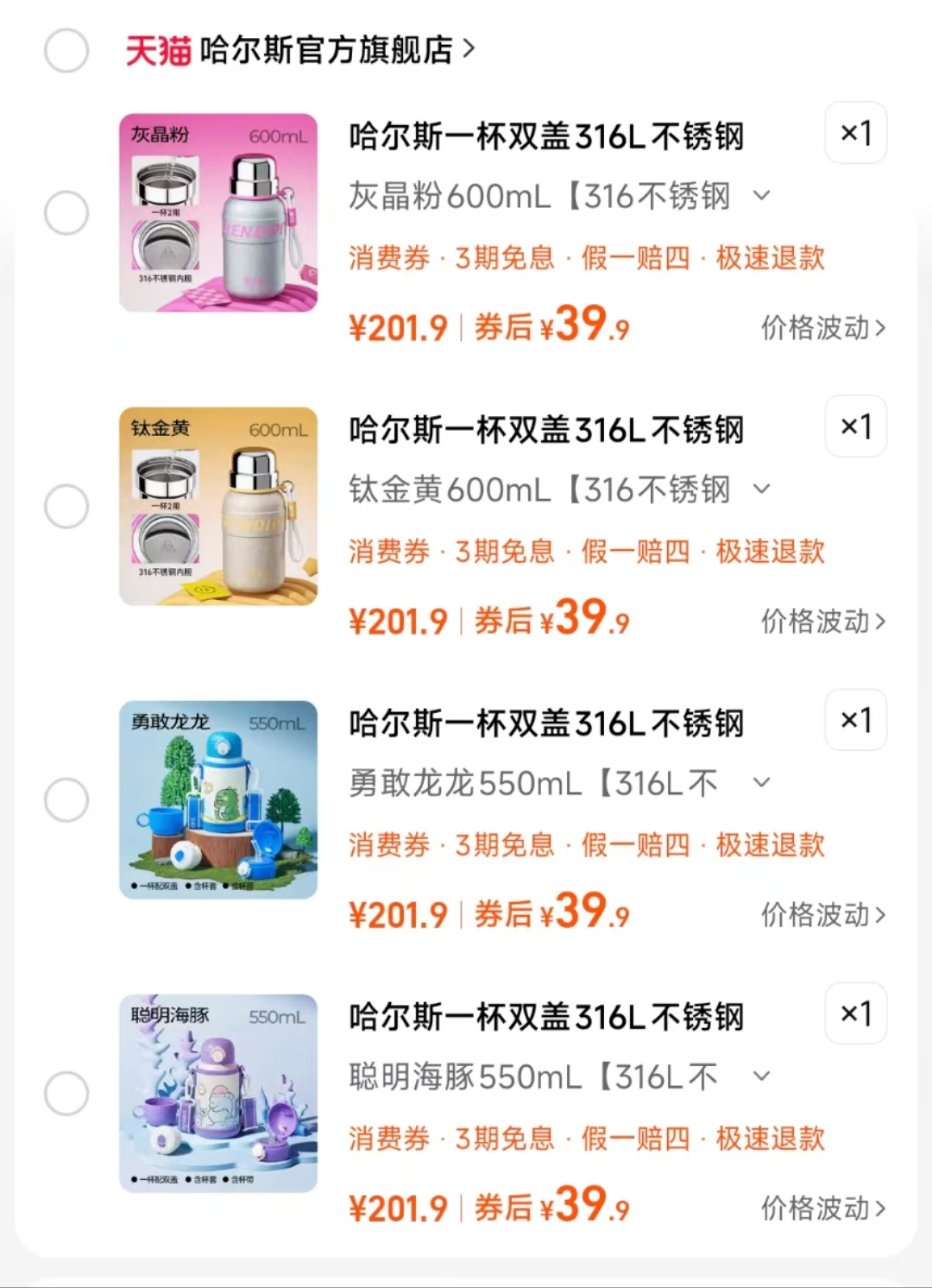The width and height of the screenshot is (932, 1288).
Task: Check 价格波动 for the 聪明海豚 item
Action: (821, 1209)
